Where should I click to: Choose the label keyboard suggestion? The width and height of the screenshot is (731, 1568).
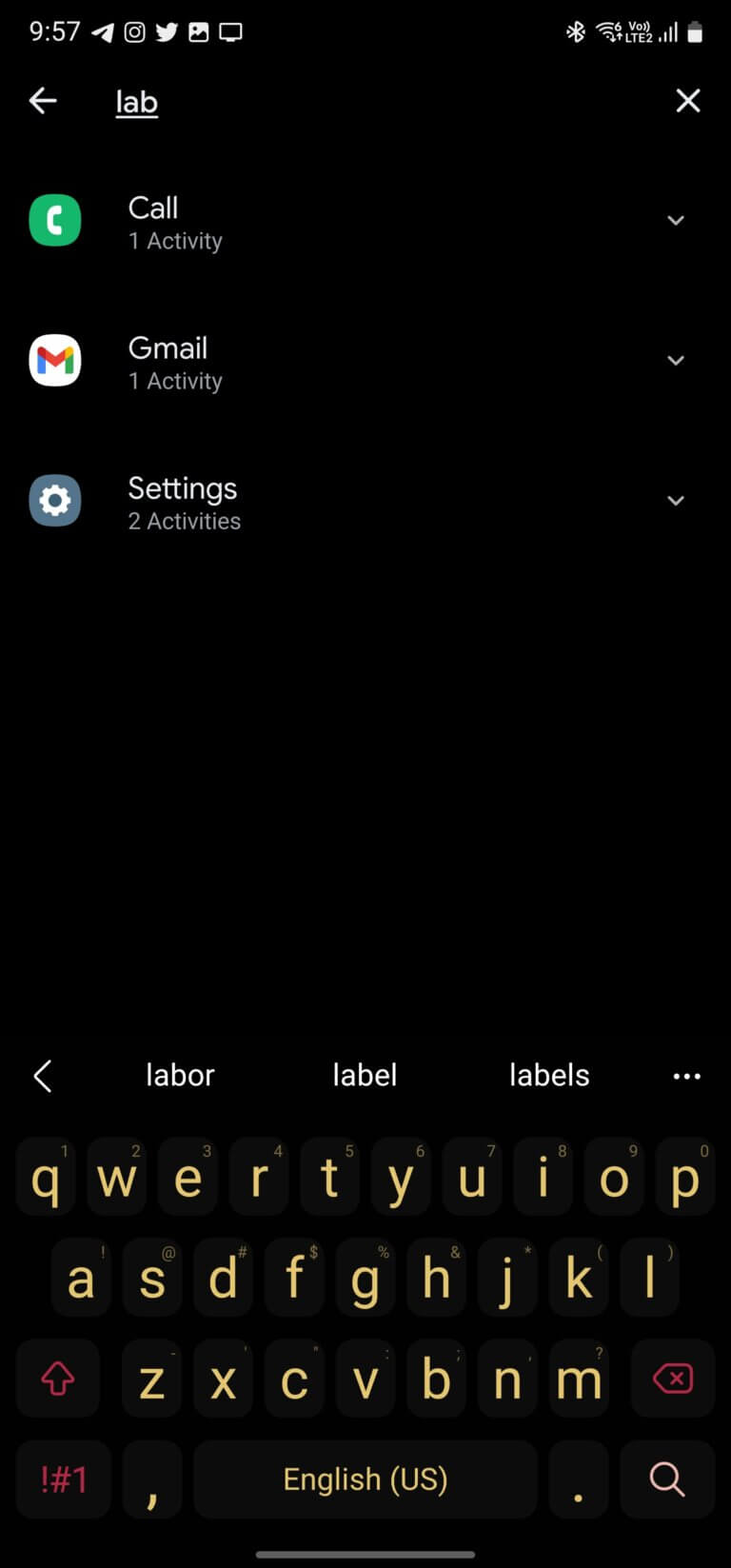click(365, 1075)
